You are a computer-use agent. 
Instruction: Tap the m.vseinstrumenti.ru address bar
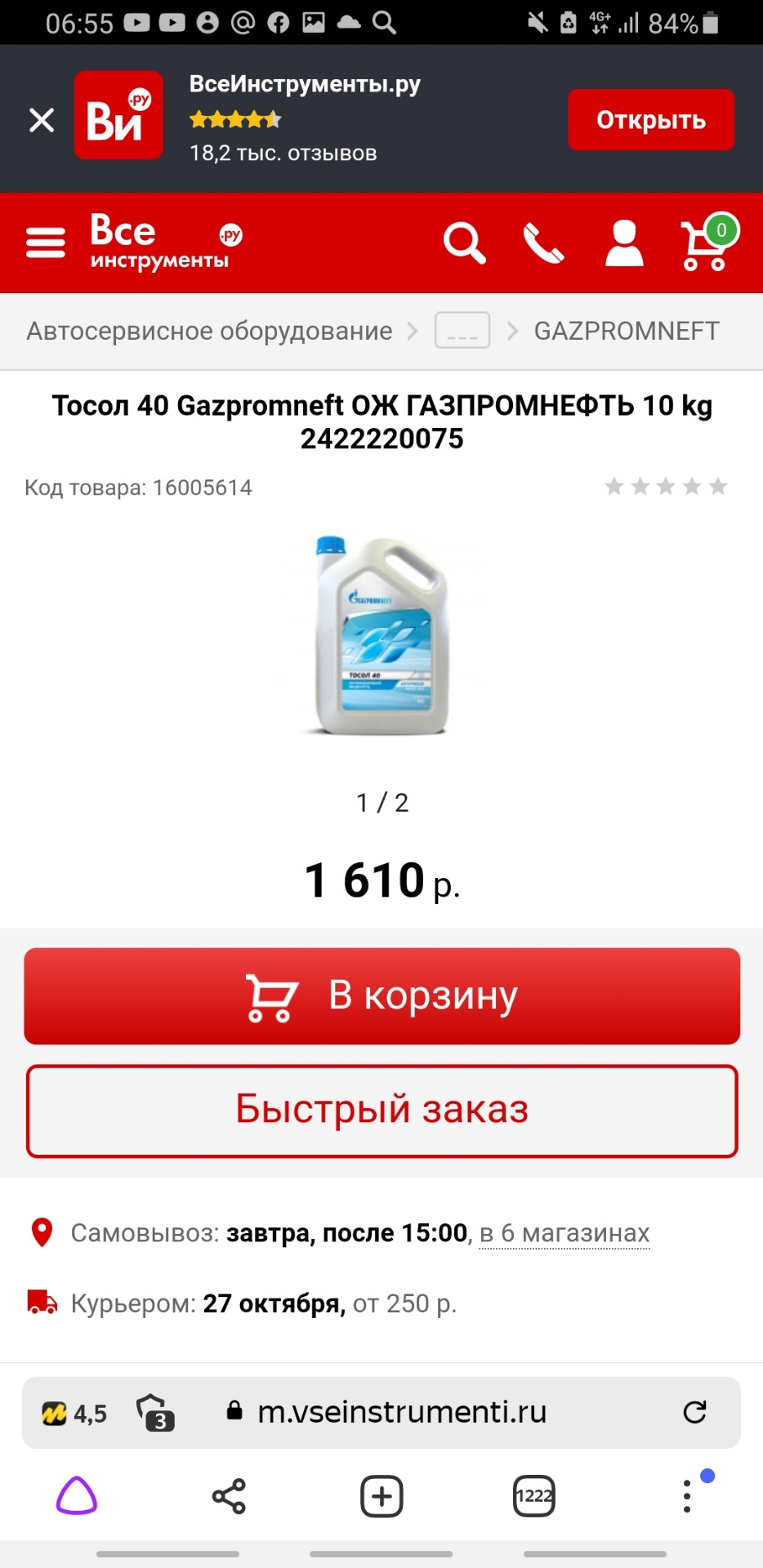(x=402, y=1412)
